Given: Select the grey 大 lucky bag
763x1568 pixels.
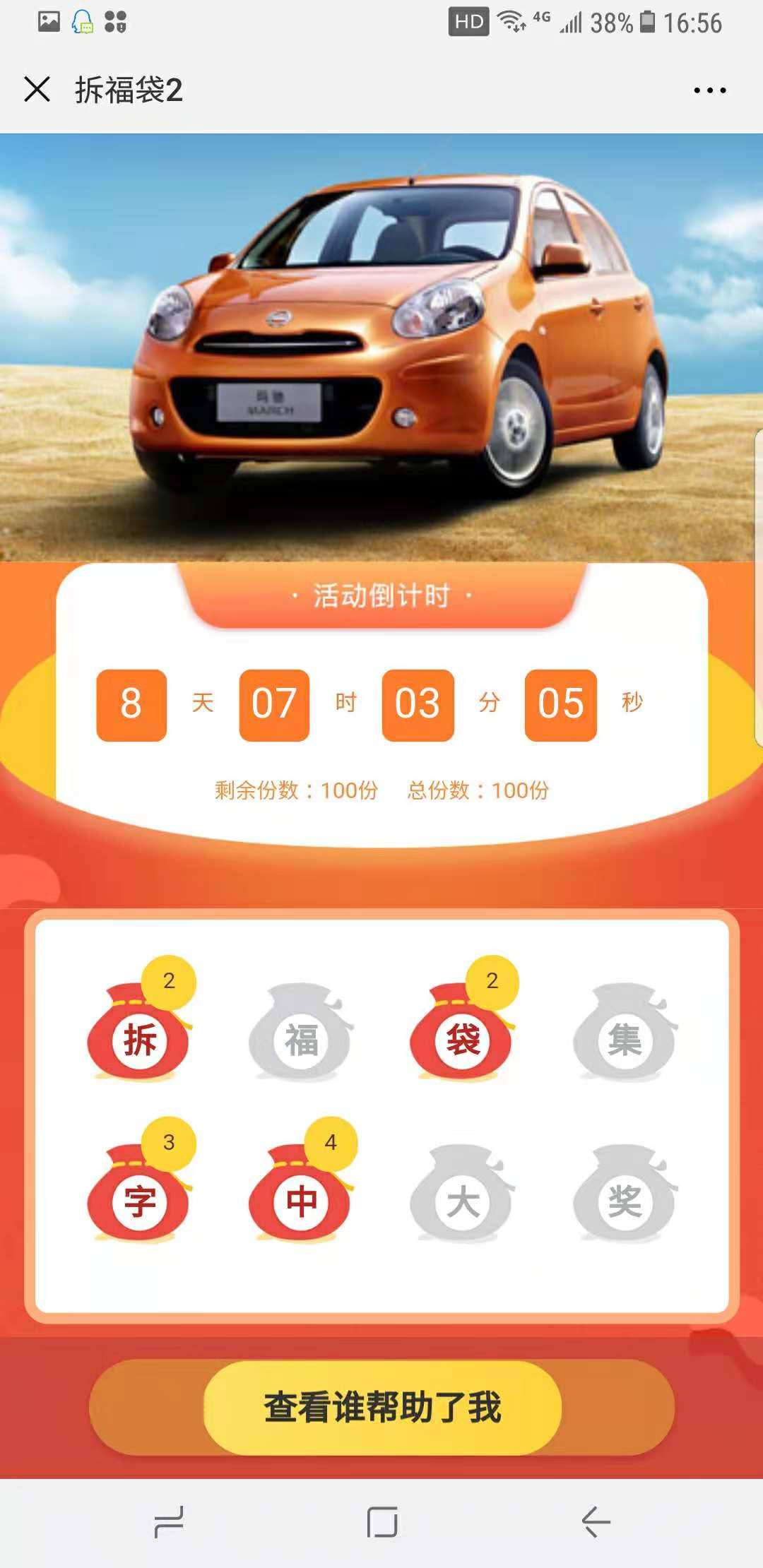Looking at the screenshot, I should pos(463,1194).
